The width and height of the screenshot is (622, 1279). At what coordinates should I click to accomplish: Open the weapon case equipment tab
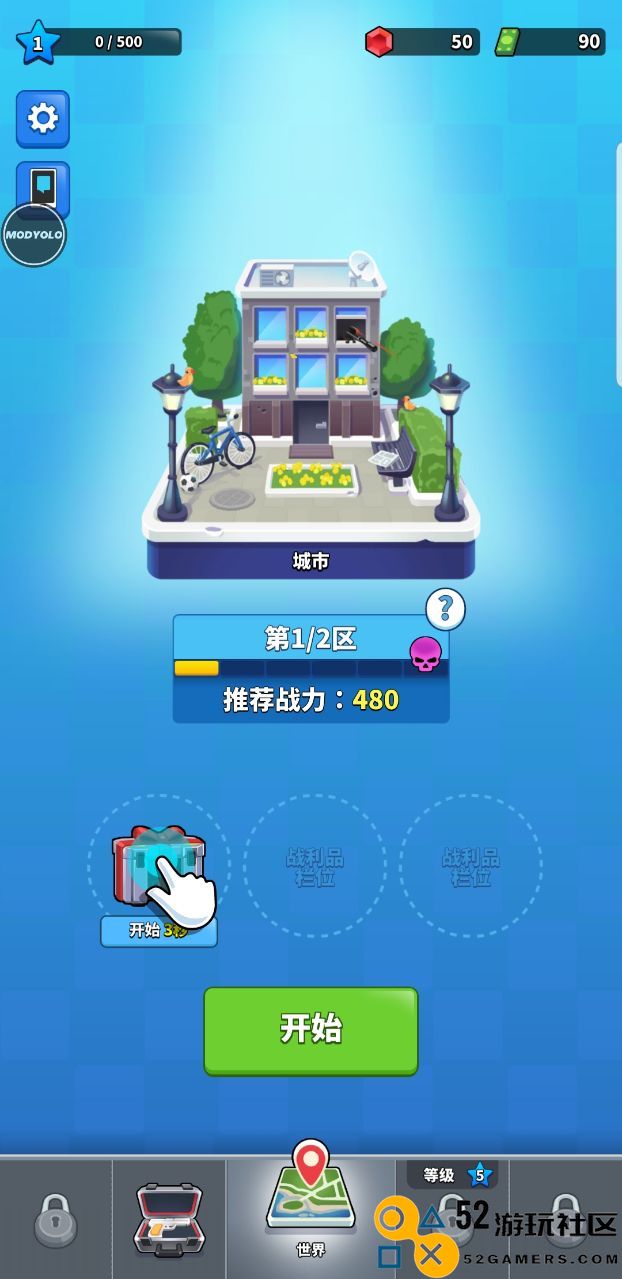tap(168, 1219)
